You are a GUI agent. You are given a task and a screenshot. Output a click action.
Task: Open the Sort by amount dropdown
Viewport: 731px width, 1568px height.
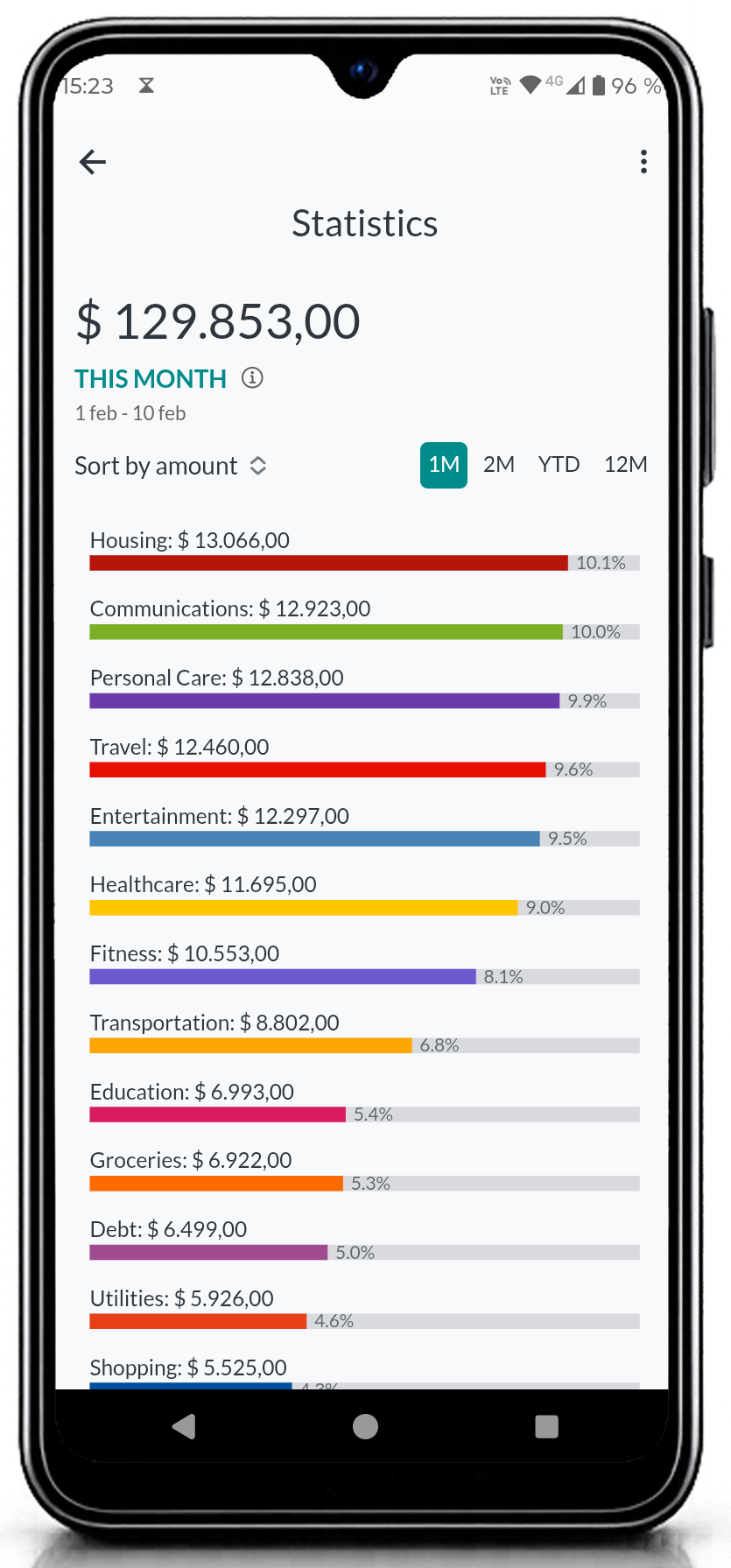tap(171, 466)
